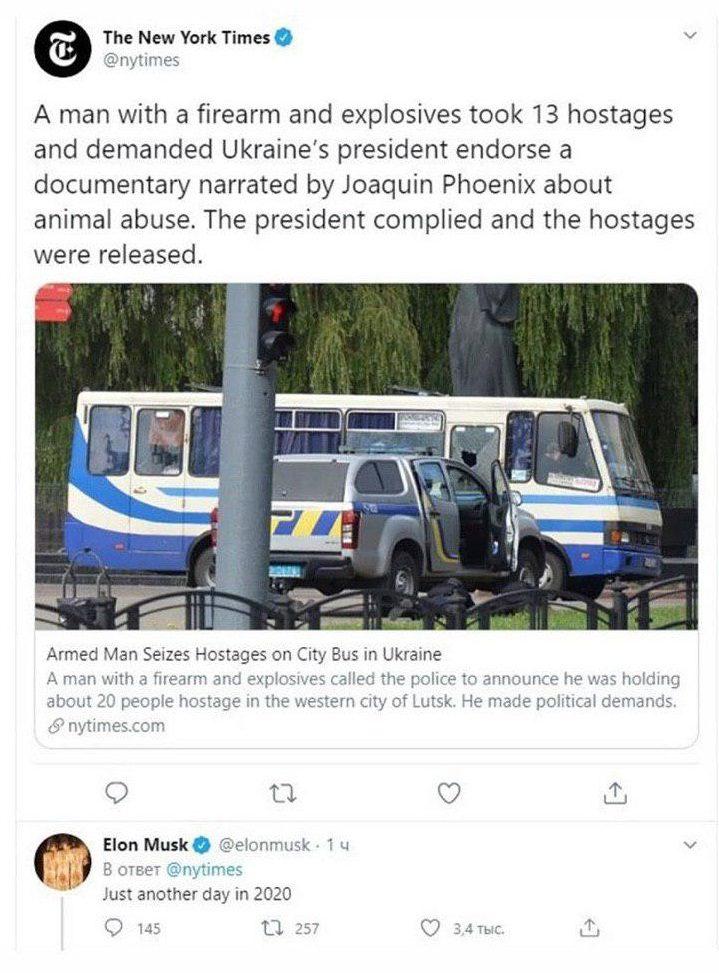Like the New York Times tweet
Viewport: 719px width, 973px height.
point(450,794)
